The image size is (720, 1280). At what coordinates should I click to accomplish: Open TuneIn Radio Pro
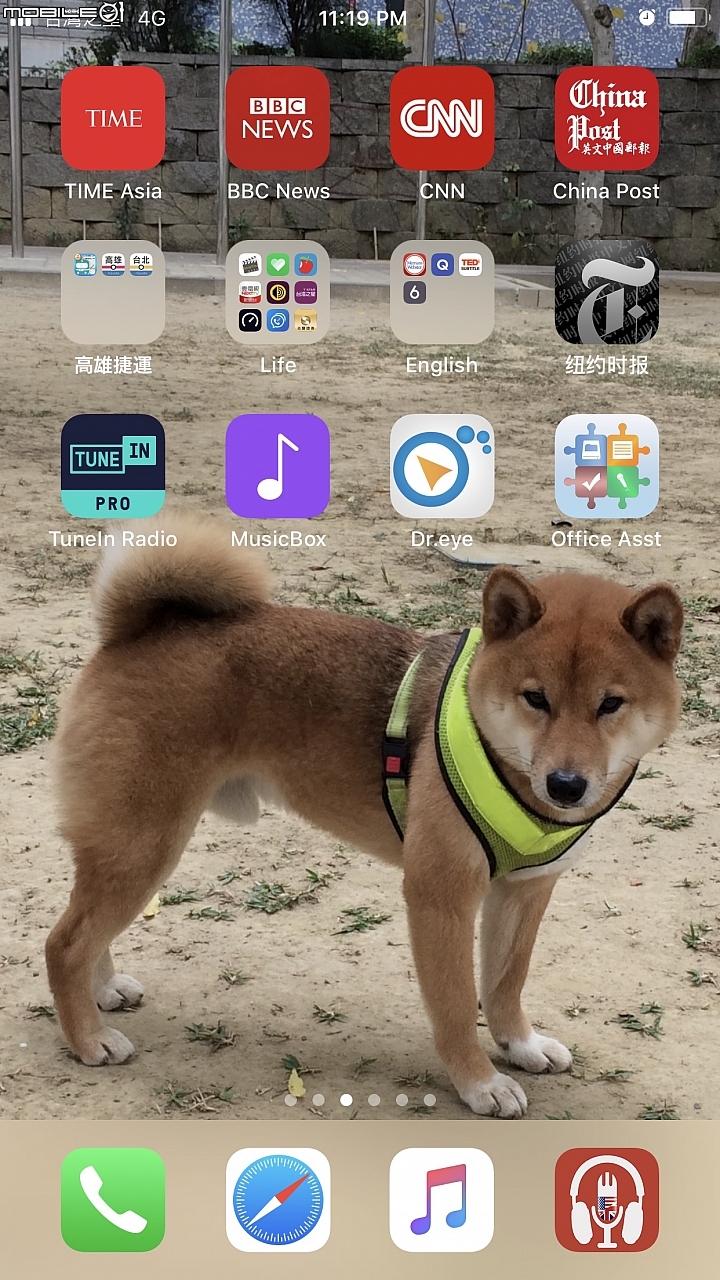coord(113,466)
